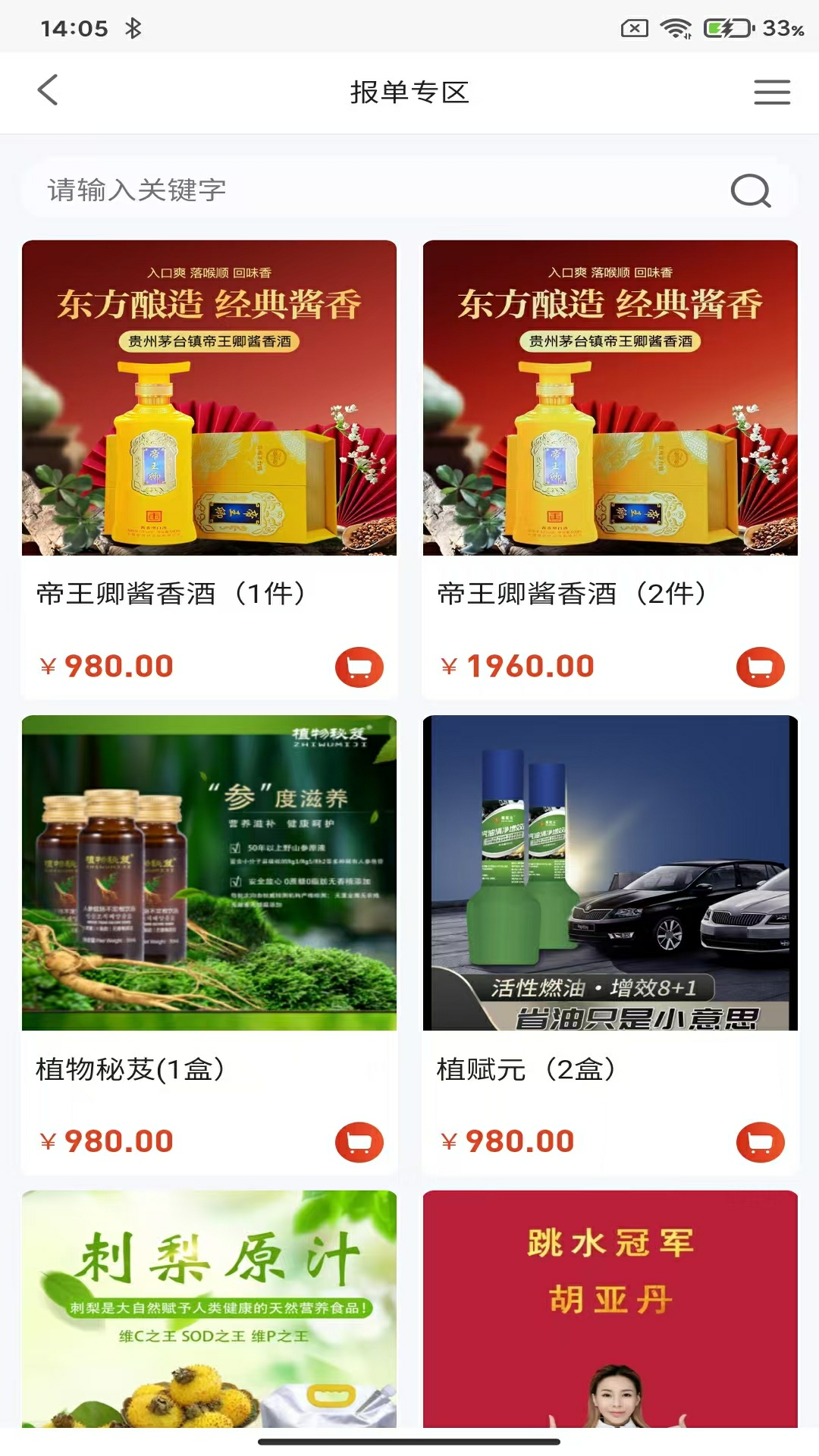Image resolution: width=819 pixels, height=1456 pixels.
Task: Tap the magnifier search icon
Action: tap(750, 190)
